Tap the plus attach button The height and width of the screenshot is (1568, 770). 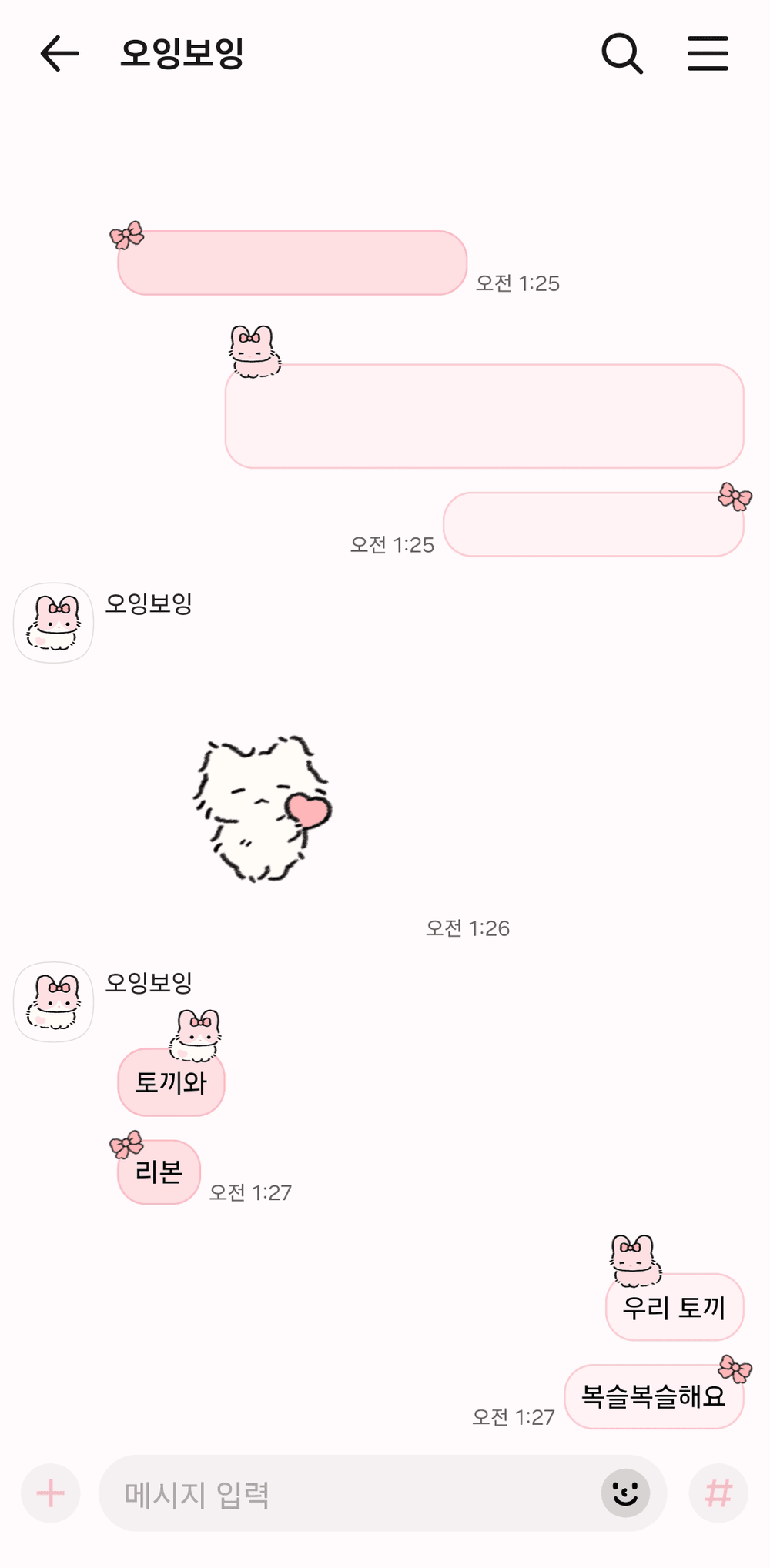pyautogui.click(x=51, y=1493)
